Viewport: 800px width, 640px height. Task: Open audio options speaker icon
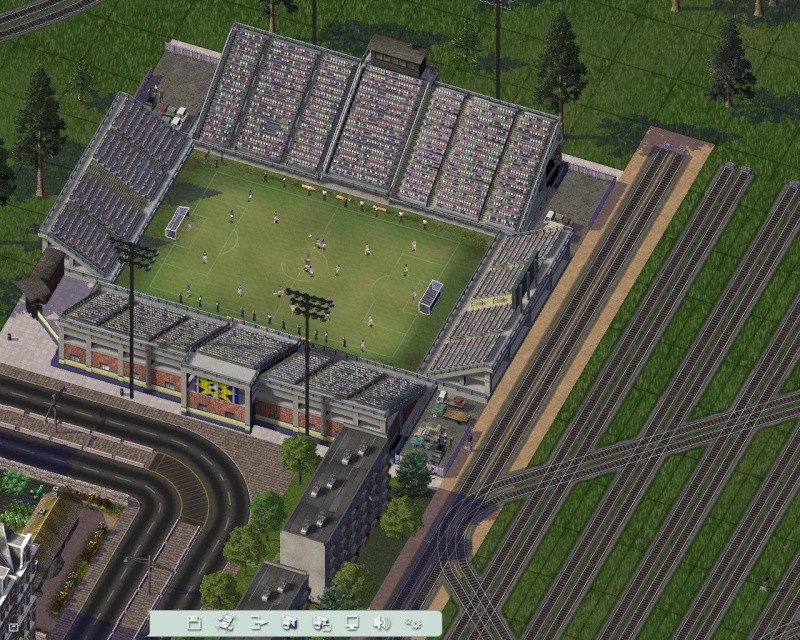tap(382, 623)
